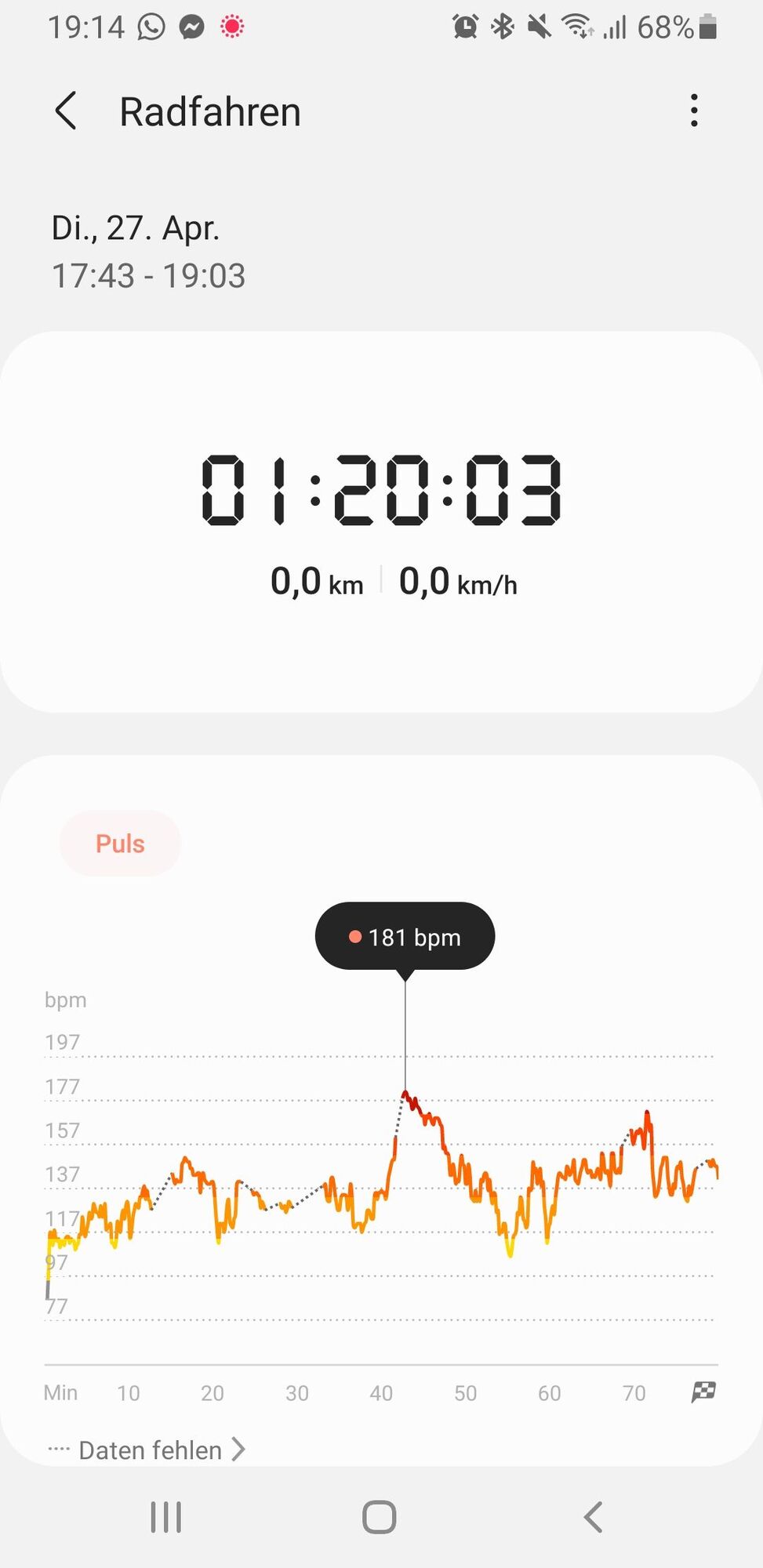
Task: Go back from the Radfahren screen
Action: 67,111
